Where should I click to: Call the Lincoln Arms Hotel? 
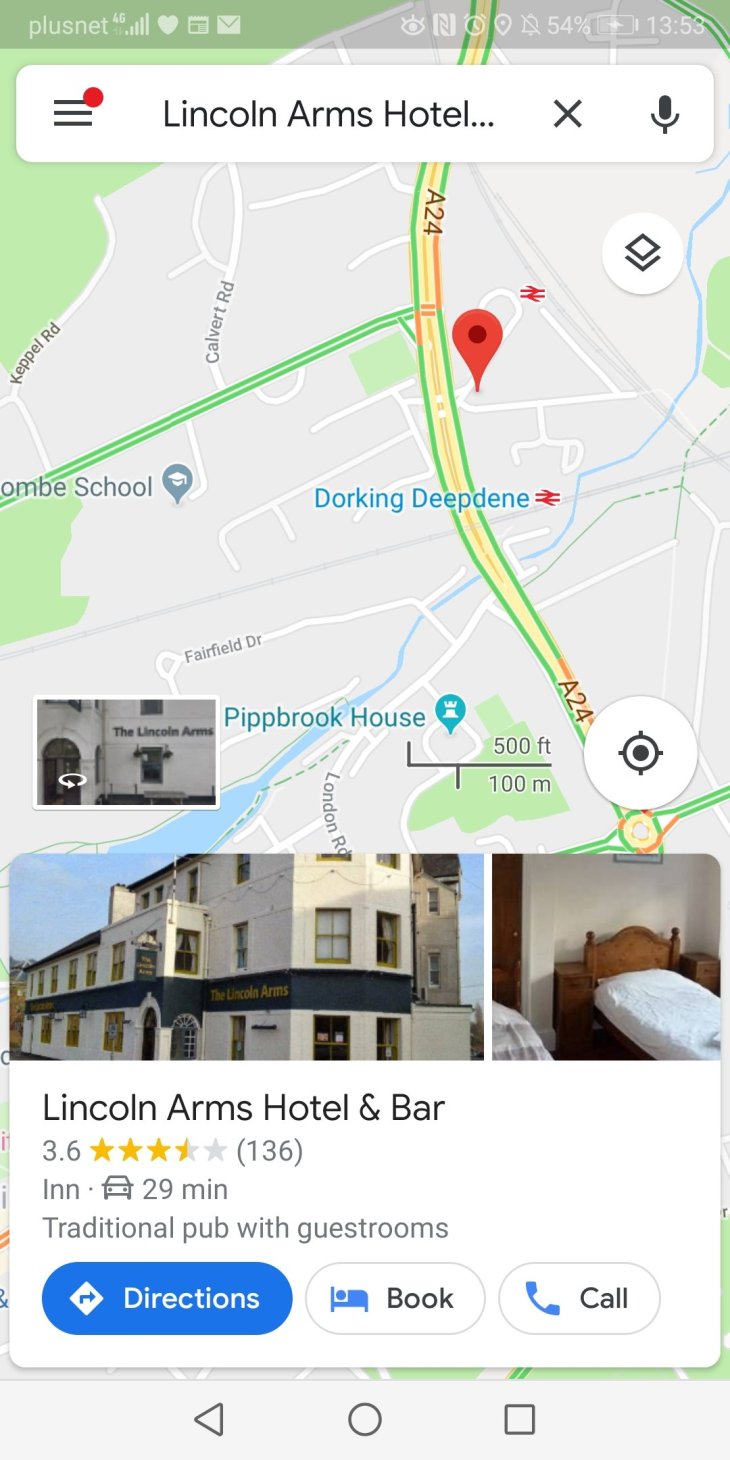pyautogui.click(x=579, y=1298)
